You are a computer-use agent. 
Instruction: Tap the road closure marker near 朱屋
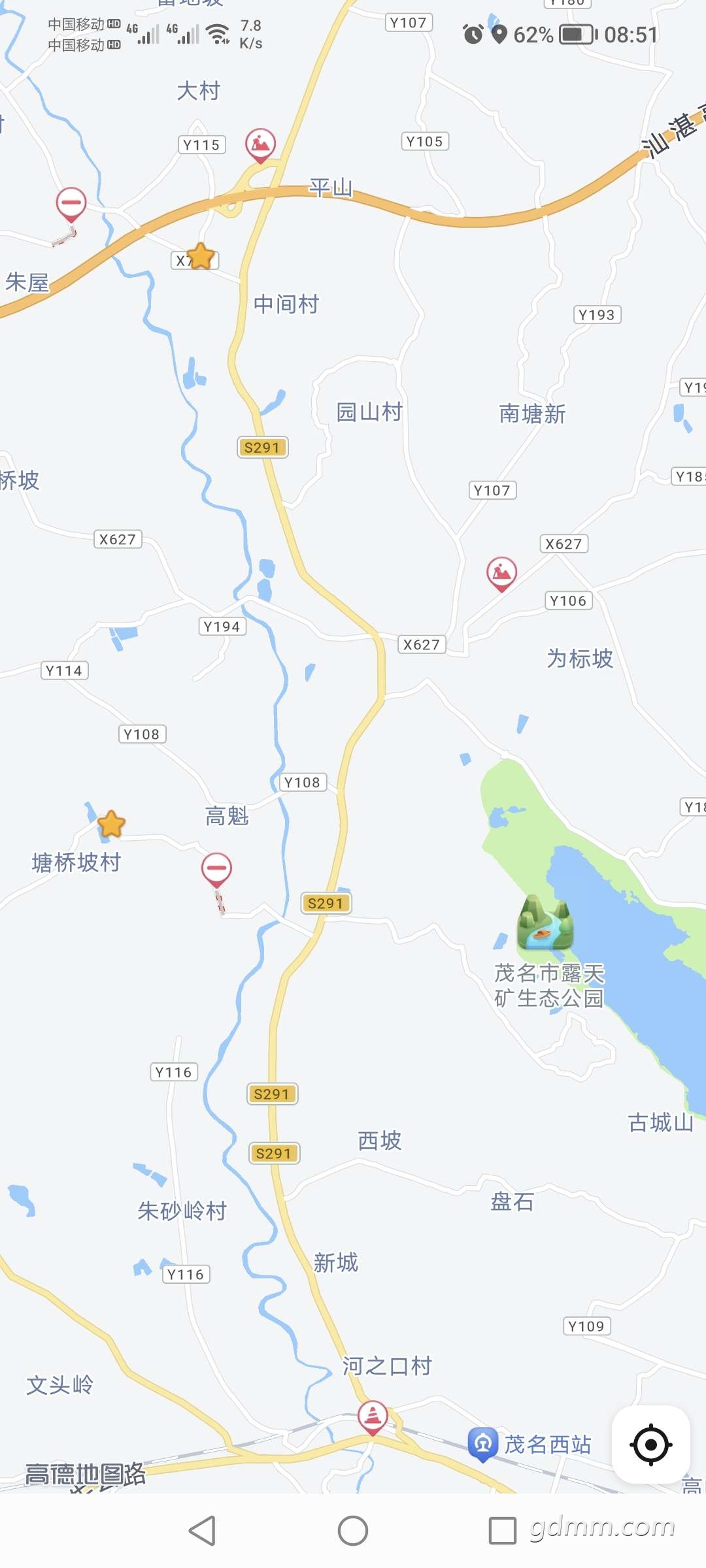pyautogui.click(x=71, y=203)
